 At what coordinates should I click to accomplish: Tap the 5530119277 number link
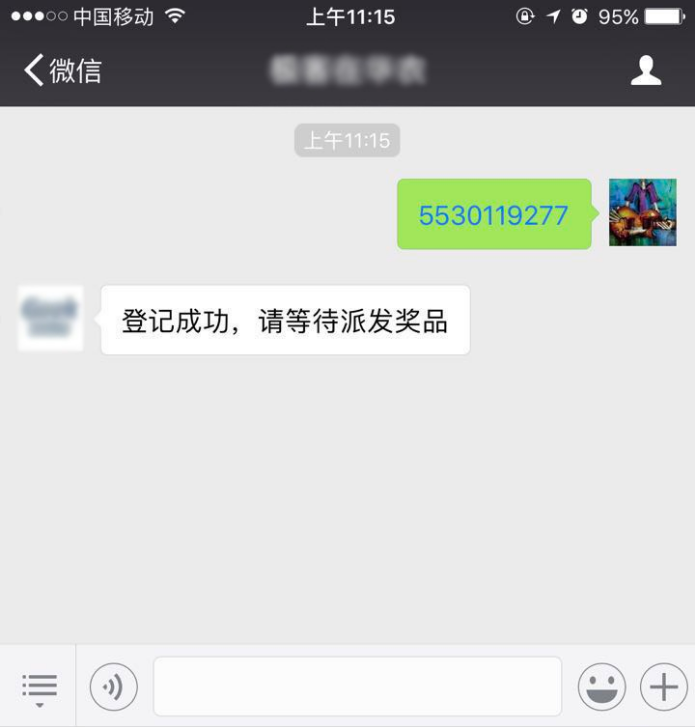493,215
